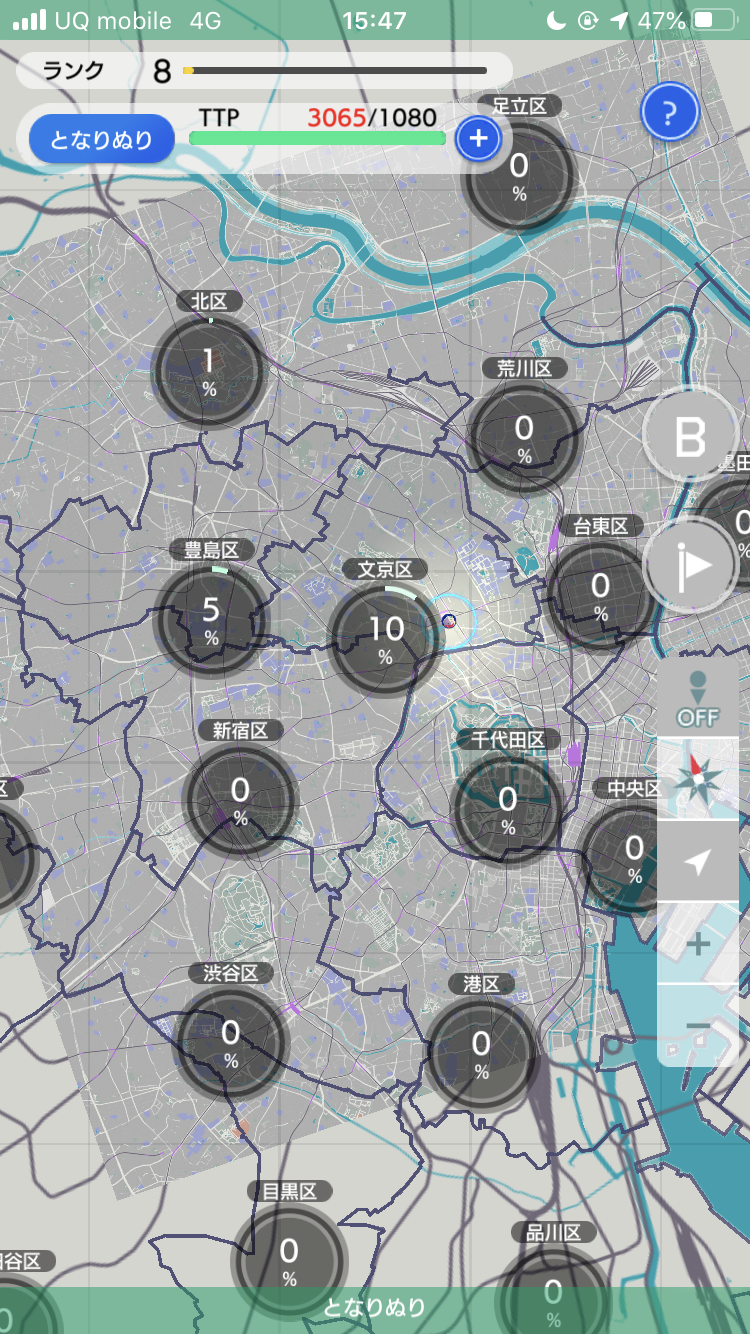Image resolution: width=750 pixels, height=1334 pixels.
Task: Open the 北区 1% circle
Action: (x=208, y=369)
